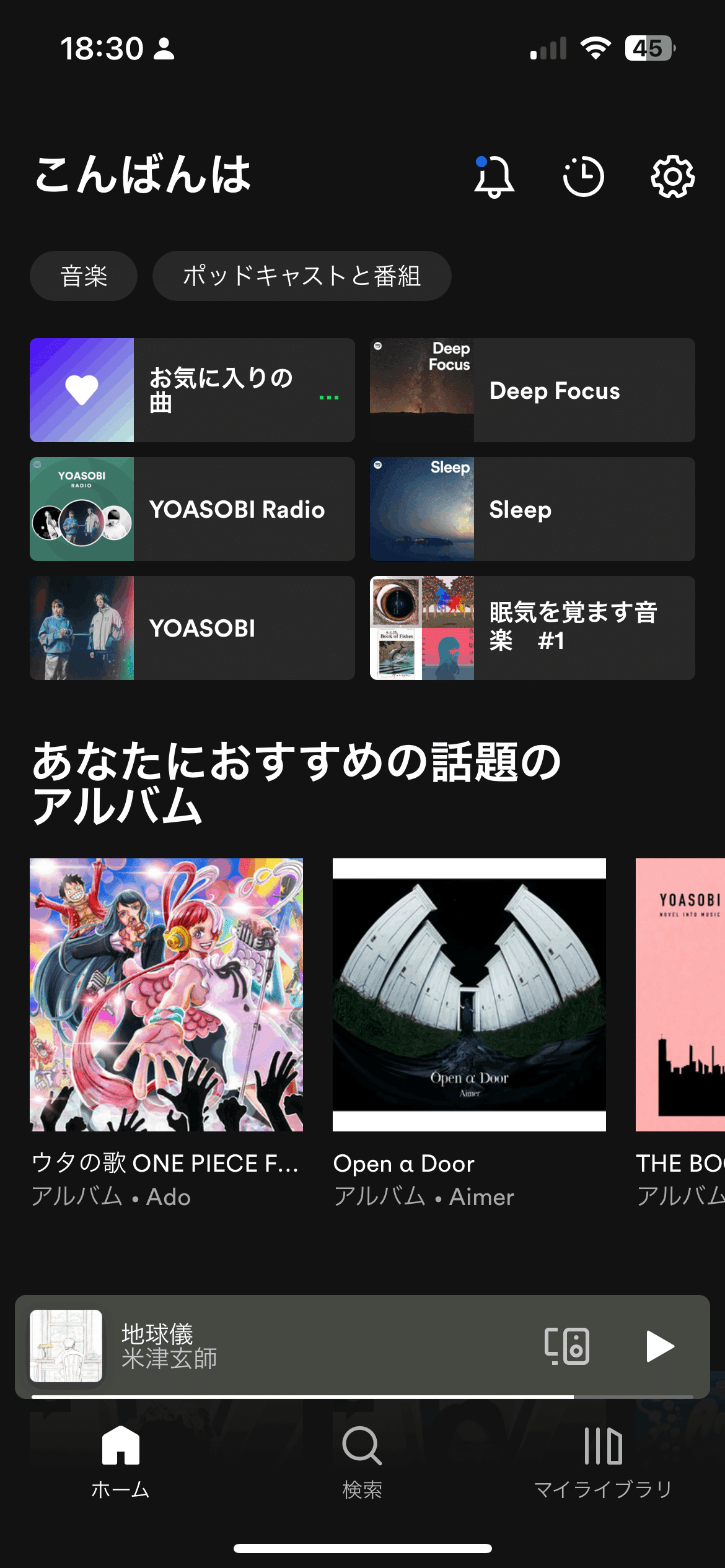Open the ウタの歌 ONE PIECE album by Ado
Image resolution: width=725 pixels, height=1568 pixels.
coord(166,995)
